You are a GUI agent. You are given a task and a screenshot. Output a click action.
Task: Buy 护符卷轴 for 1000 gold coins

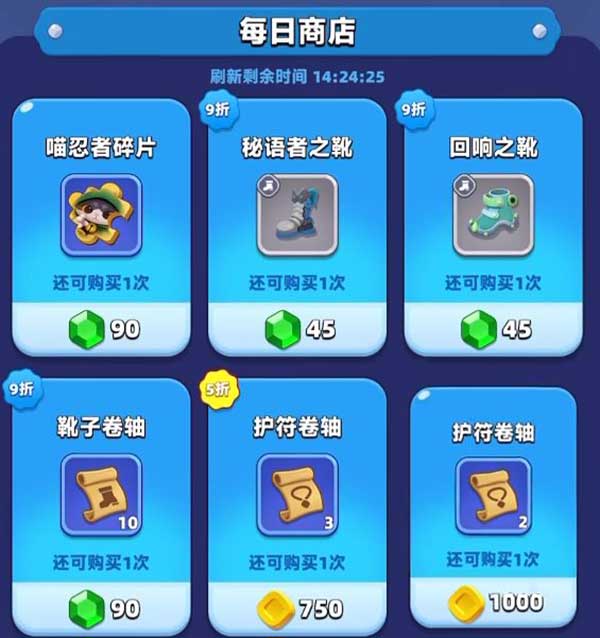coord(494,601)
